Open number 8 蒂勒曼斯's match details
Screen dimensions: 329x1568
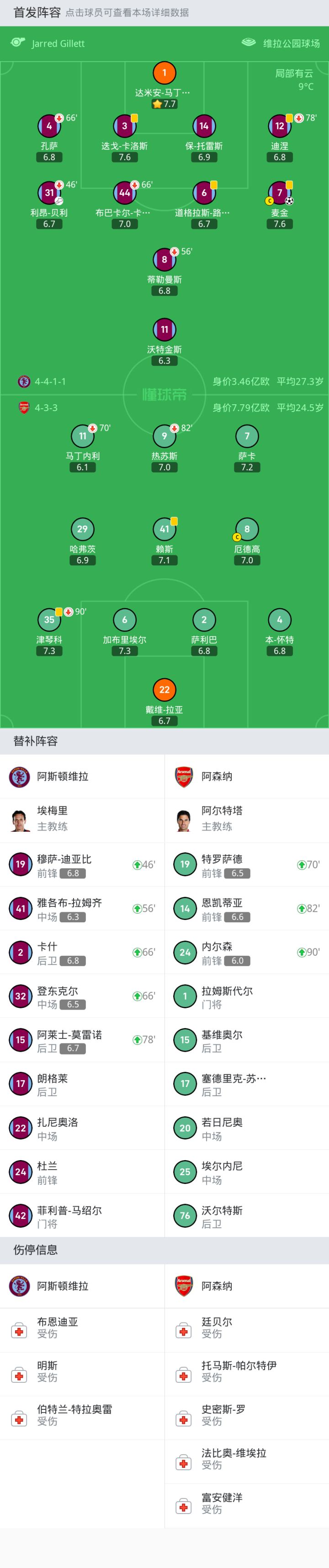164,260
